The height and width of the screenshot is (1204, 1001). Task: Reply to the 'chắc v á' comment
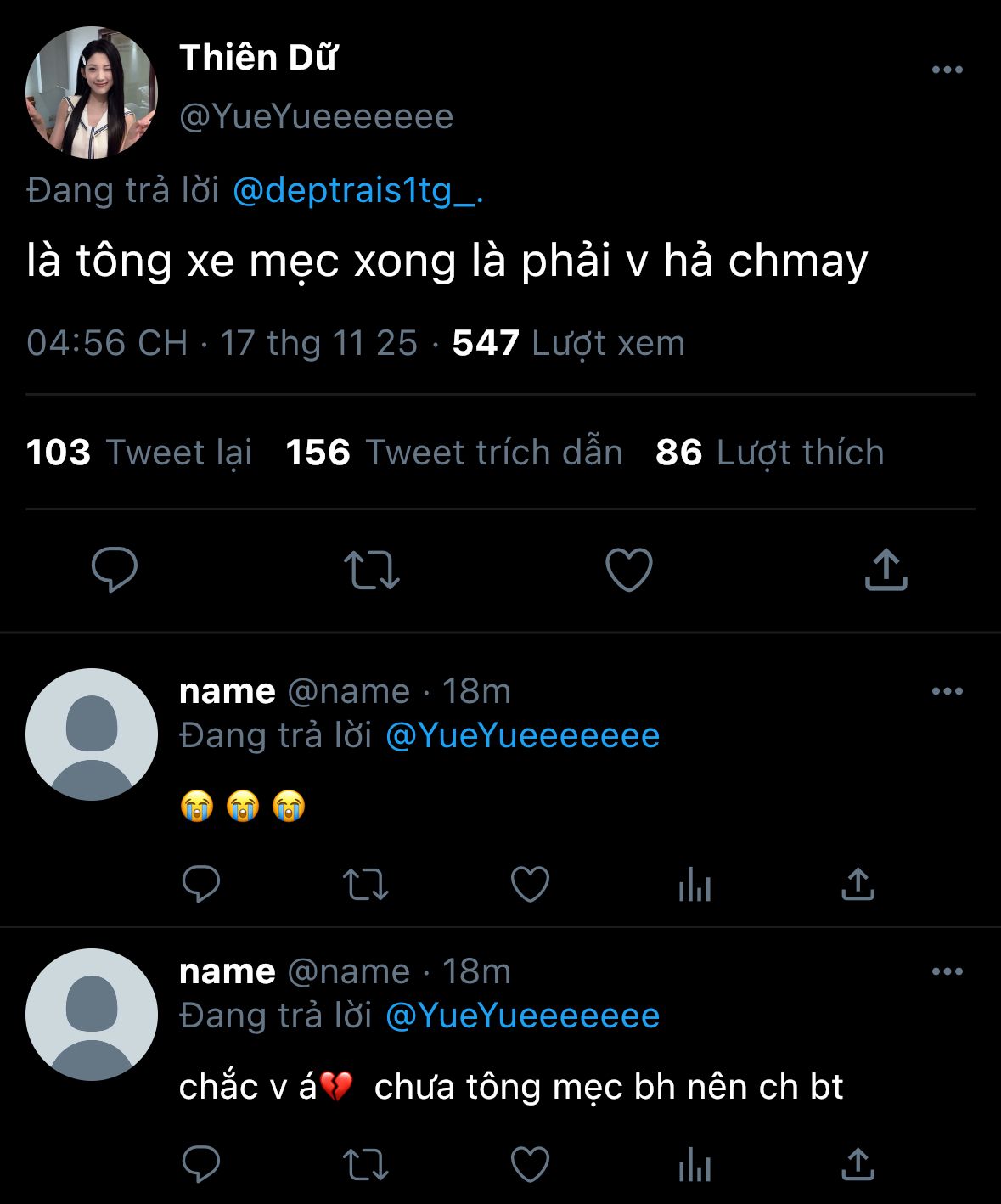click(201, 1164)
